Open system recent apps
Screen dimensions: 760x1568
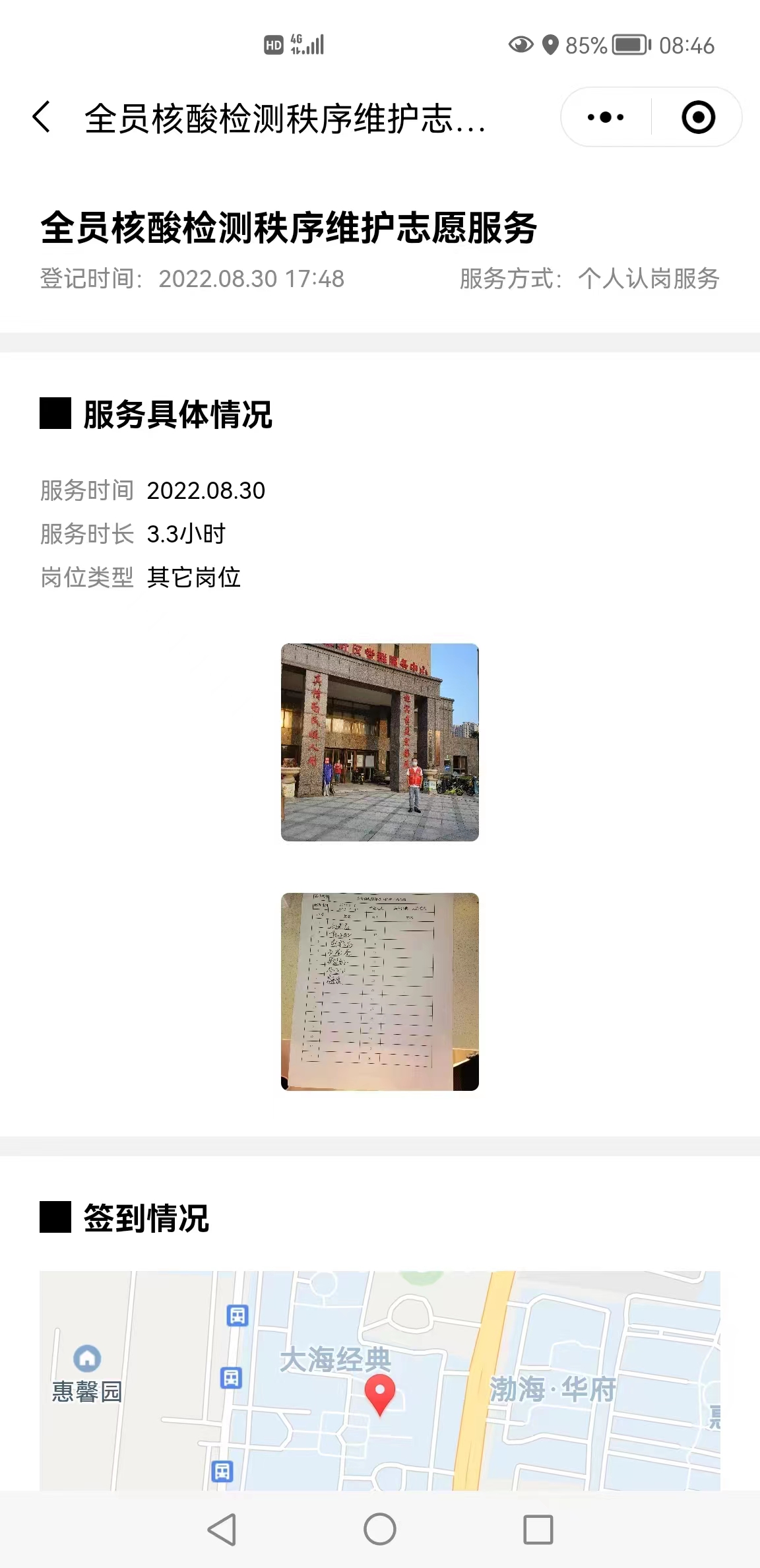tap(538, 1529)
